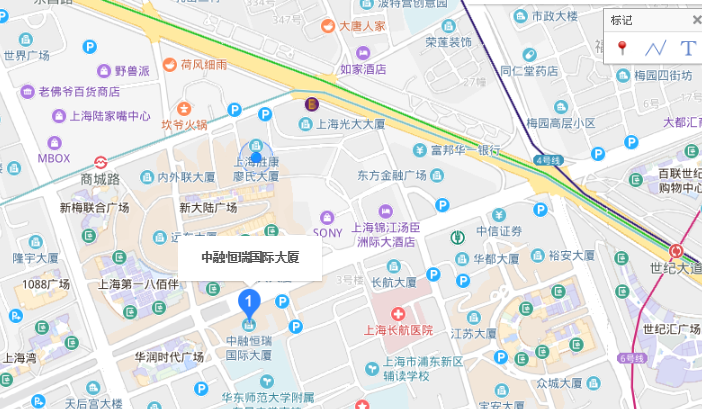The width and height of the screenshot is (702, 409).
Task: Choose the polyline drawing tool
Action: [655, 47]
